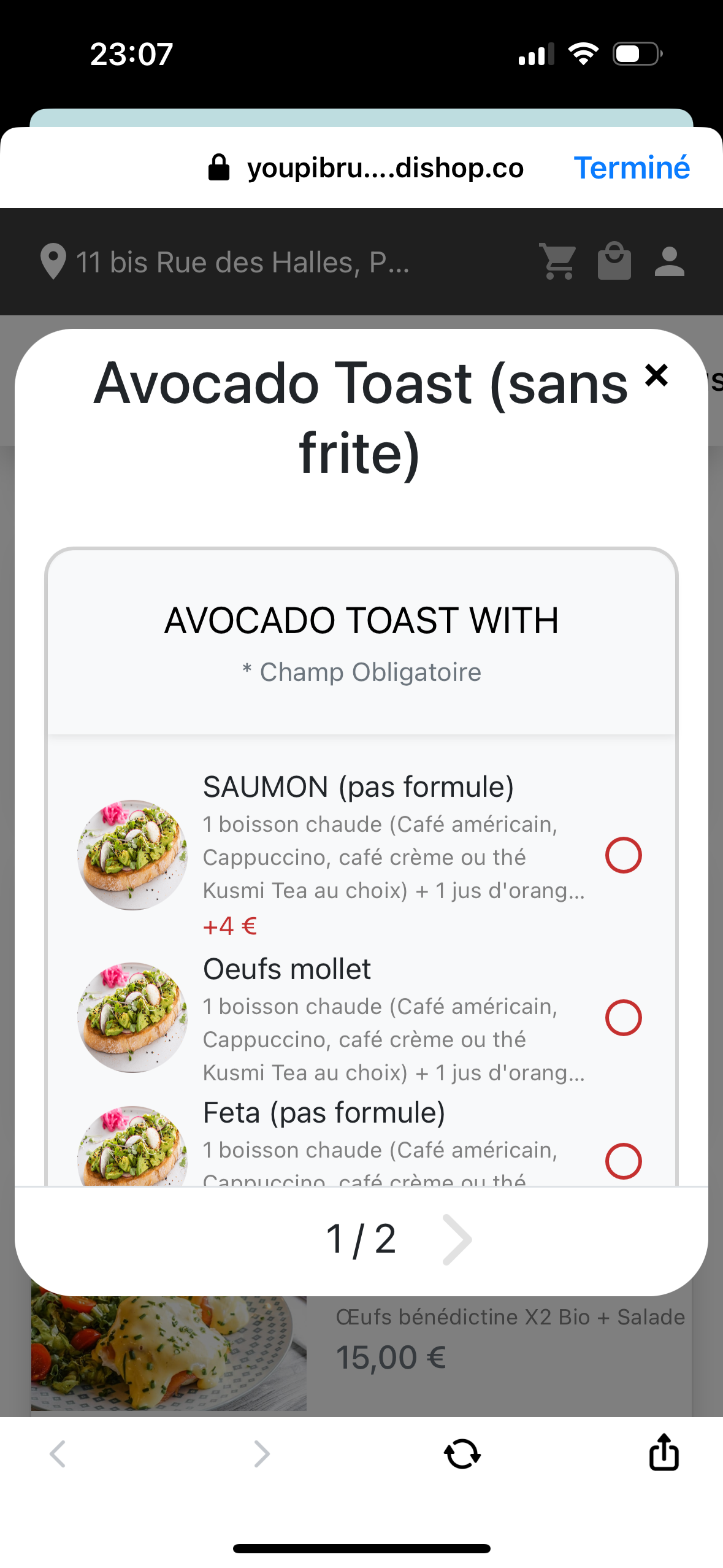Select the SAUMON (pas formule) option
Viewport: 723px width, 1568px height.
coord(623,855)
